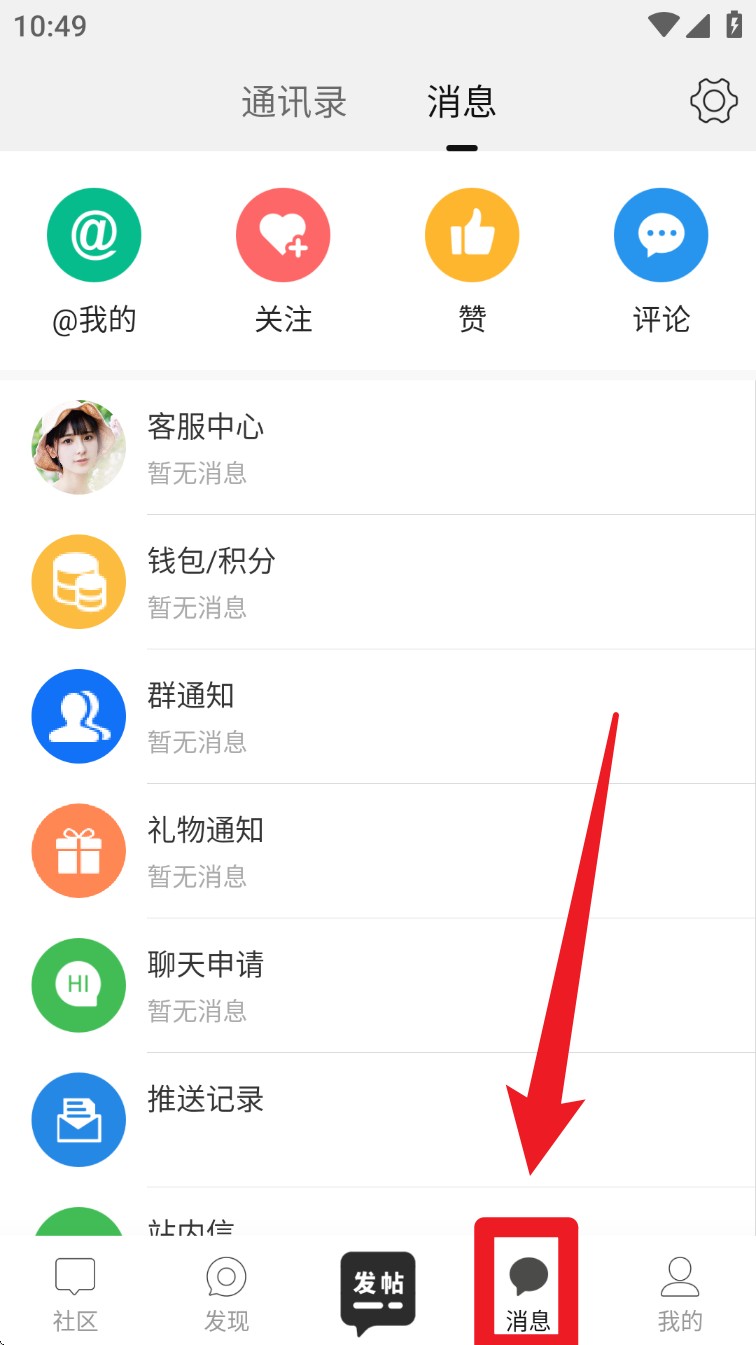Switch to the 通讯录 tab
756x1345 pixels.
point(294,102)
